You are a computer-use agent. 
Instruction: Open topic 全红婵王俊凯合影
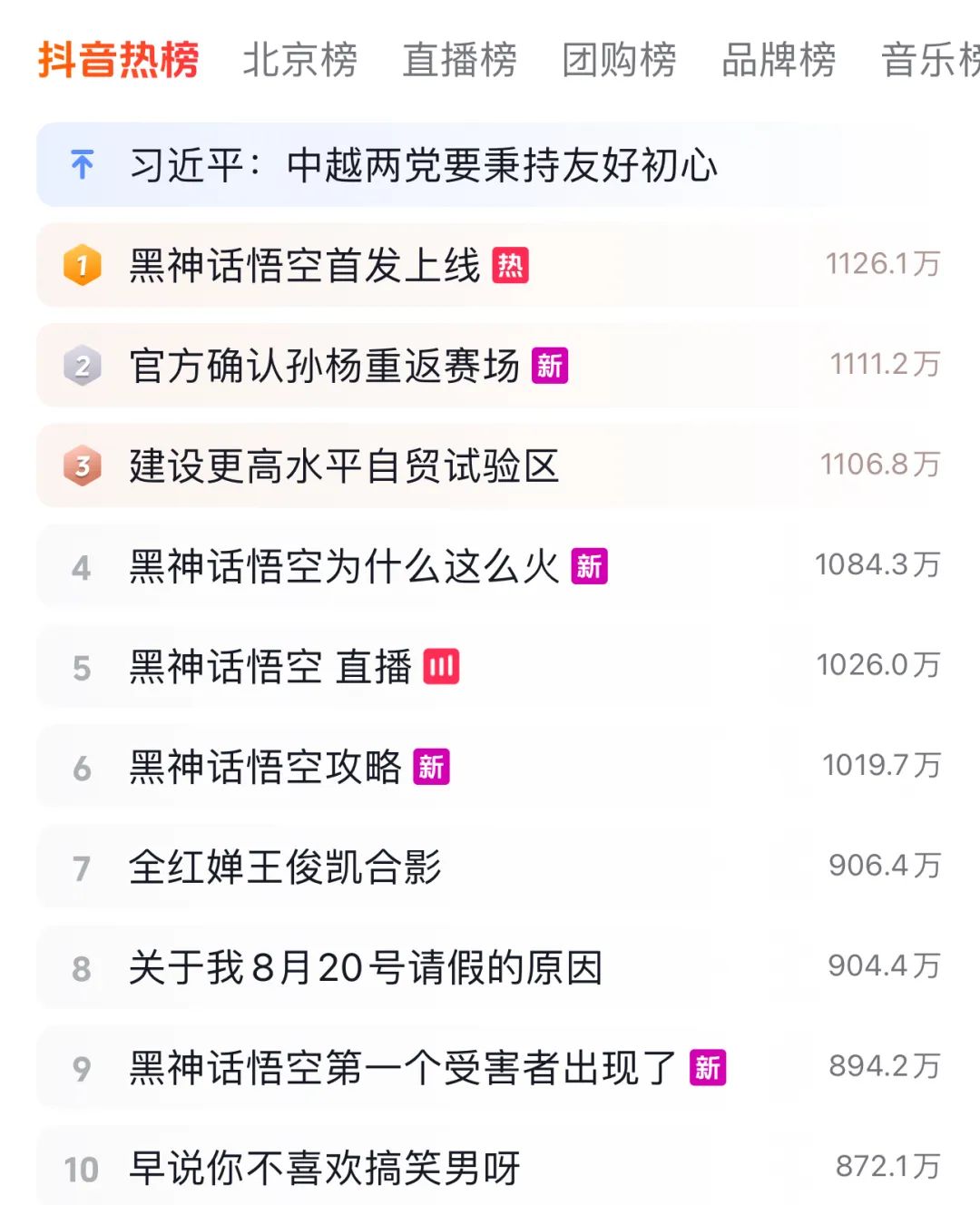tap(285, 868)
